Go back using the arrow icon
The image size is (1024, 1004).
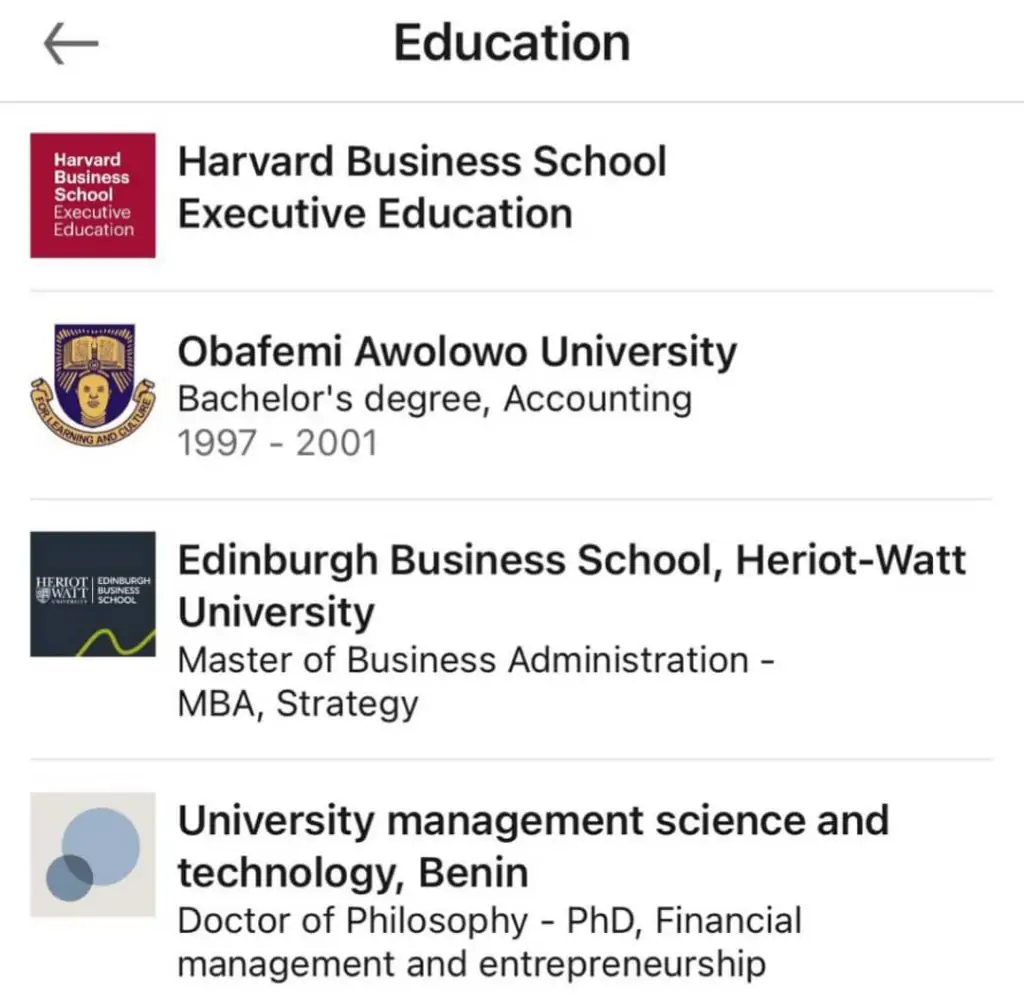[71, 45]
